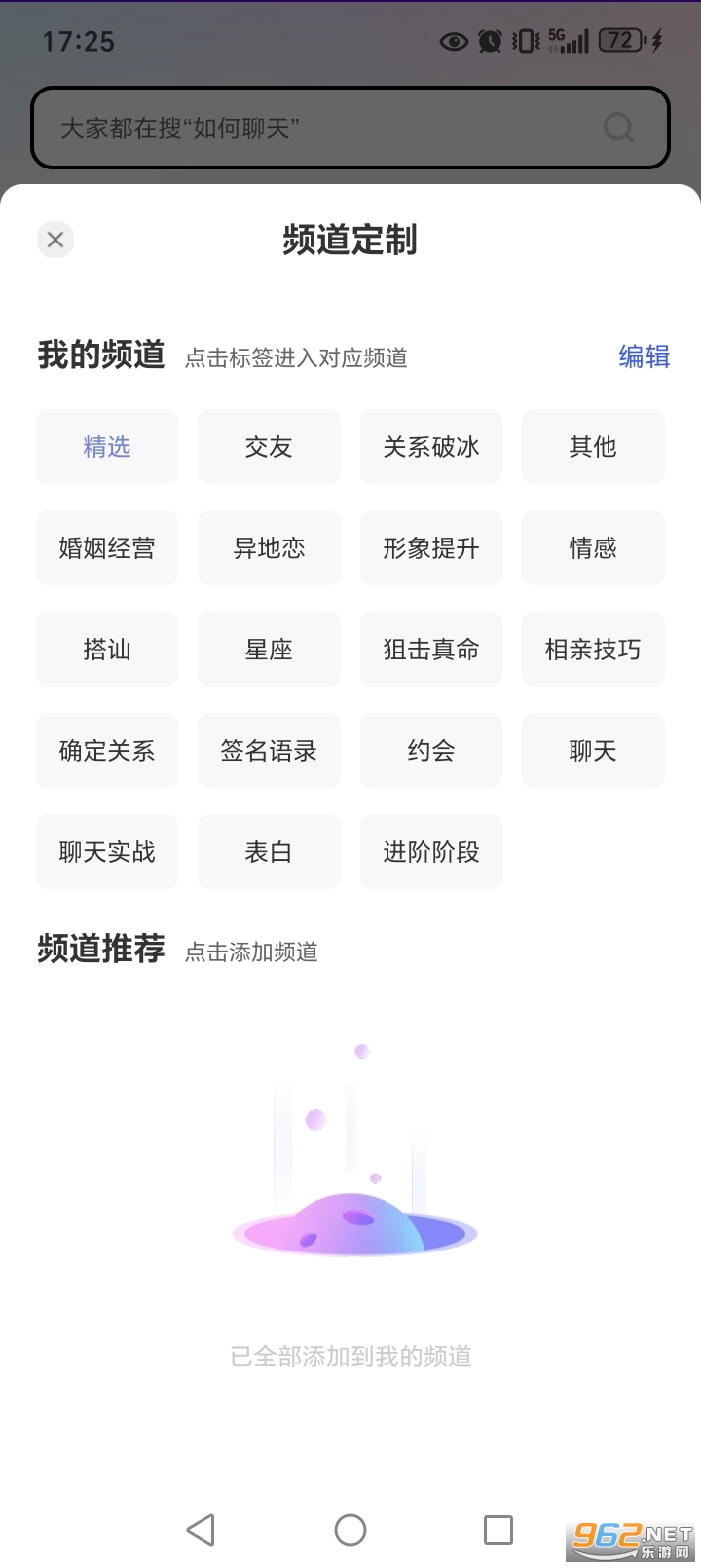Viewport: 701px width, 1568px height.
Task: Select the 精选 channel tag
Action: coord(106,446)
